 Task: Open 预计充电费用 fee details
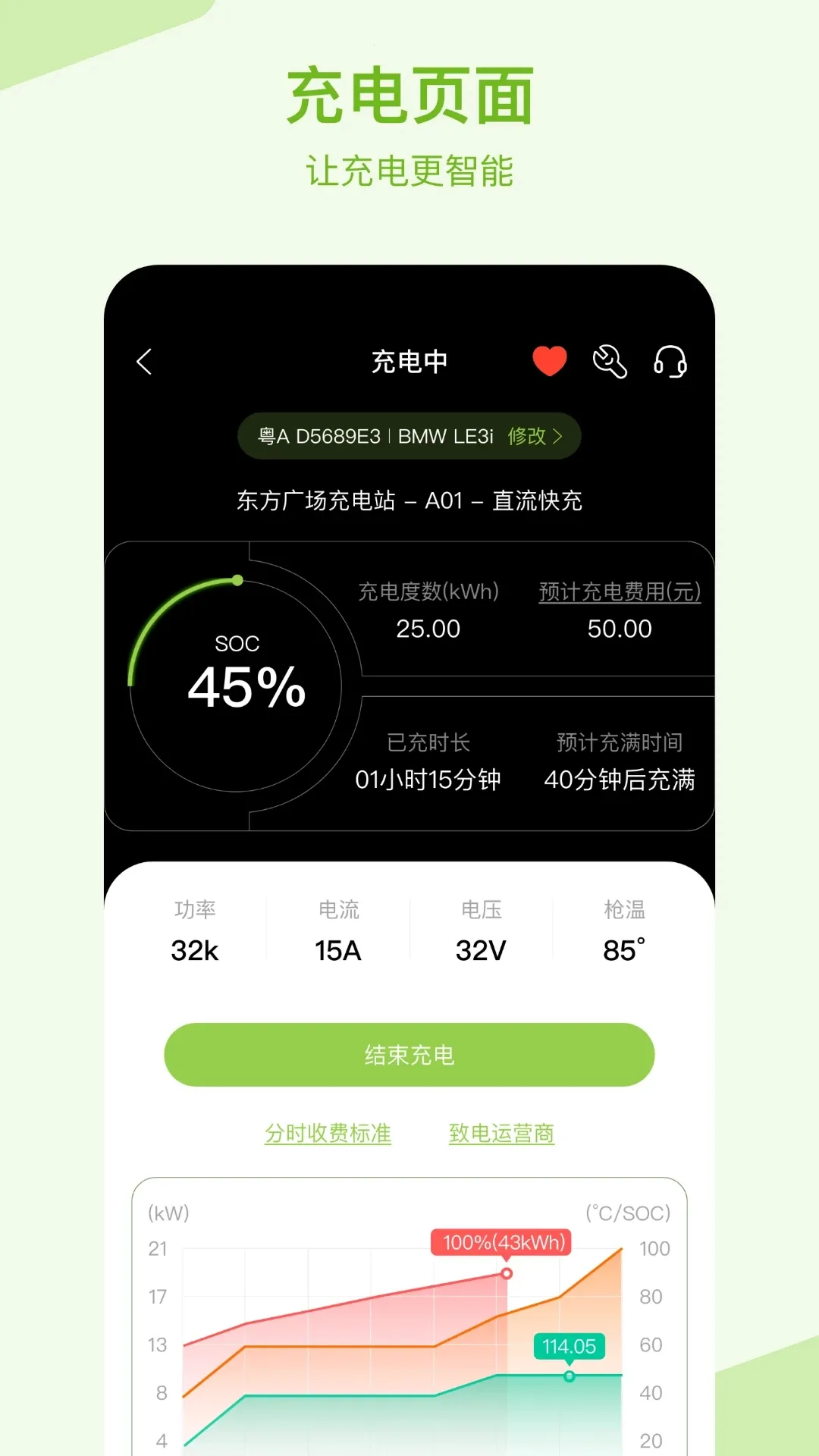pyautogui.click(x=620, y=593)
